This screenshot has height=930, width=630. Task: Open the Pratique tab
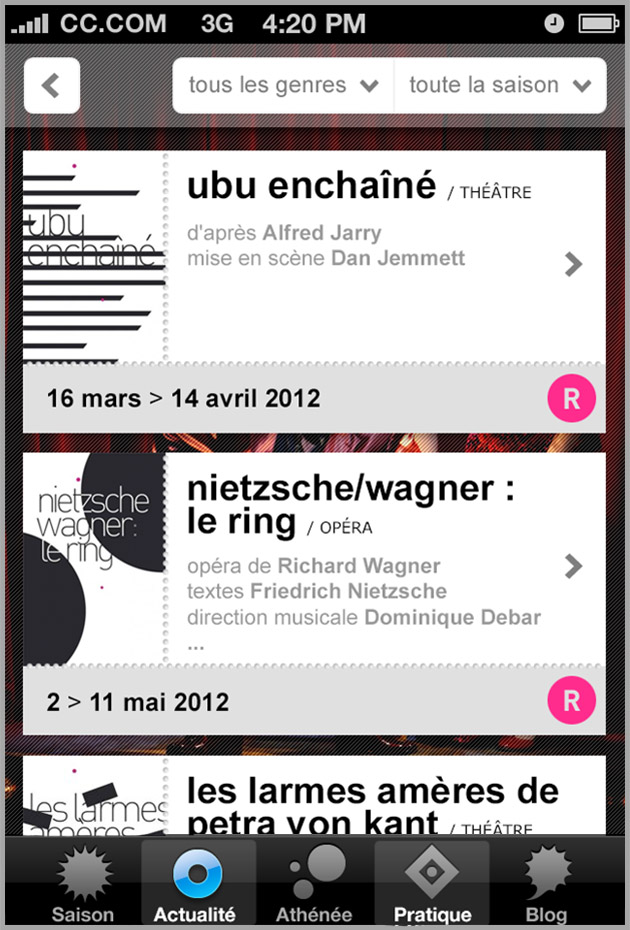pyautogui.click(x=432, y=884)
